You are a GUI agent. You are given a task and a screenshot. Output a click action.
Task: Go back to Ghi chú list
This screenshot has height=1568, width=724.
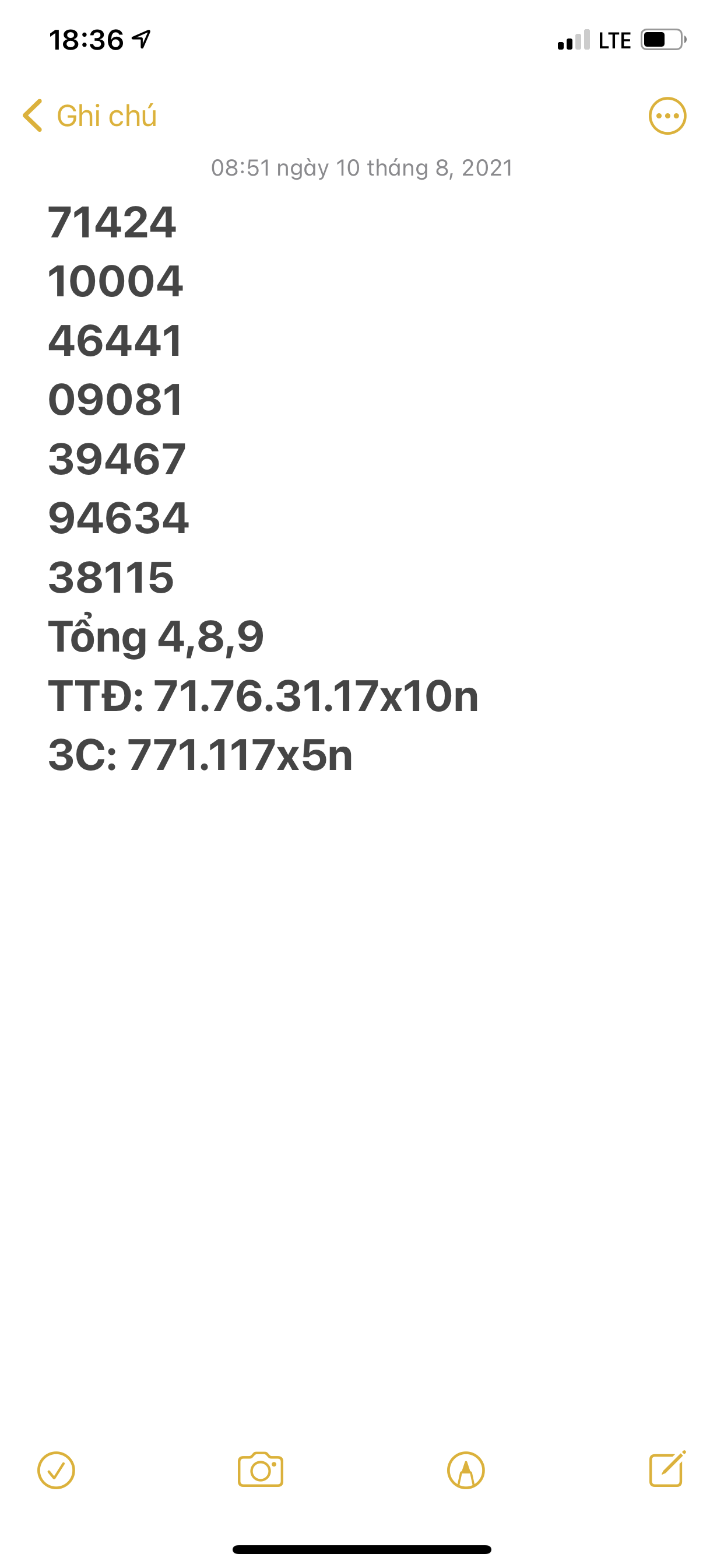tap(89, 116)
